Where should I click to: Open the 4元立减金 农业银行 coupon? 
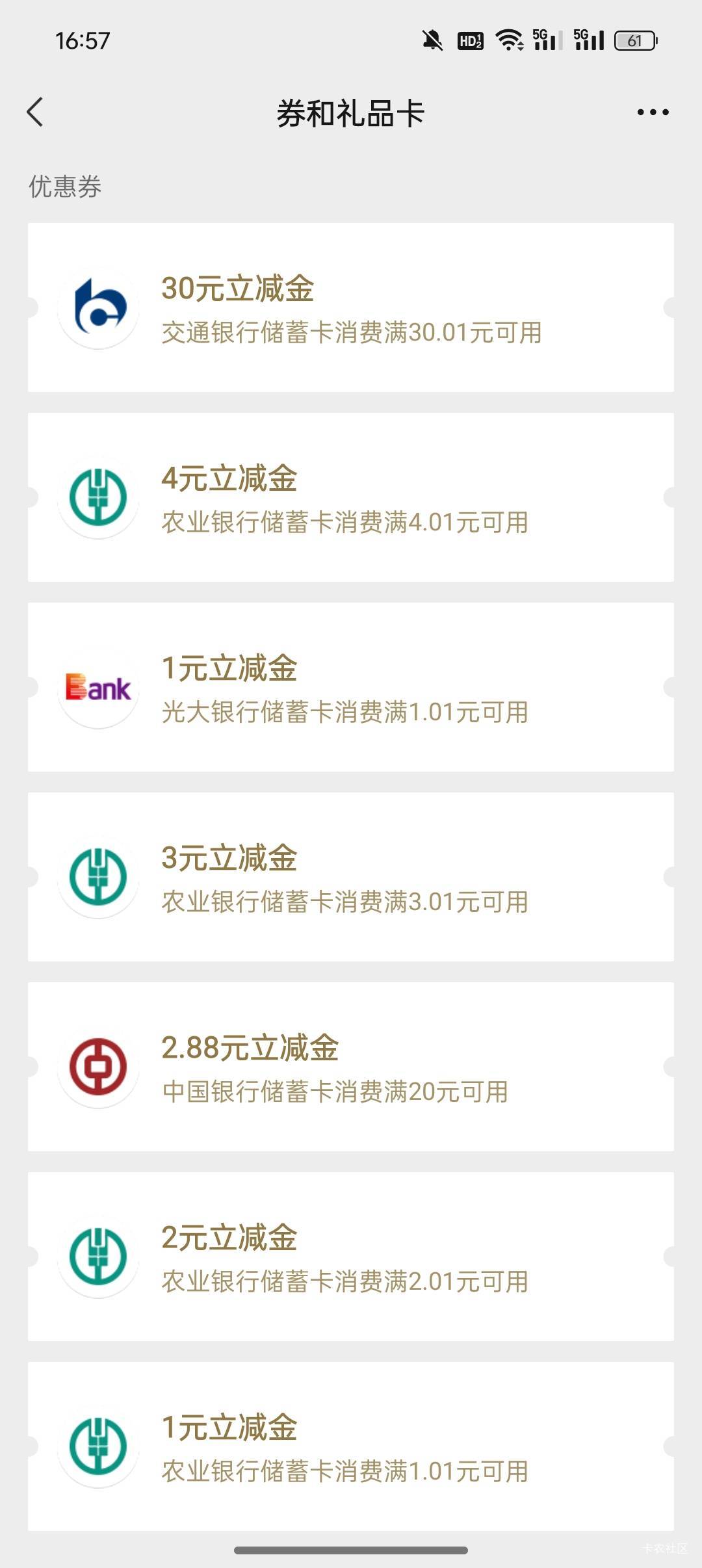pyautogui.click(x=351, y=497)
